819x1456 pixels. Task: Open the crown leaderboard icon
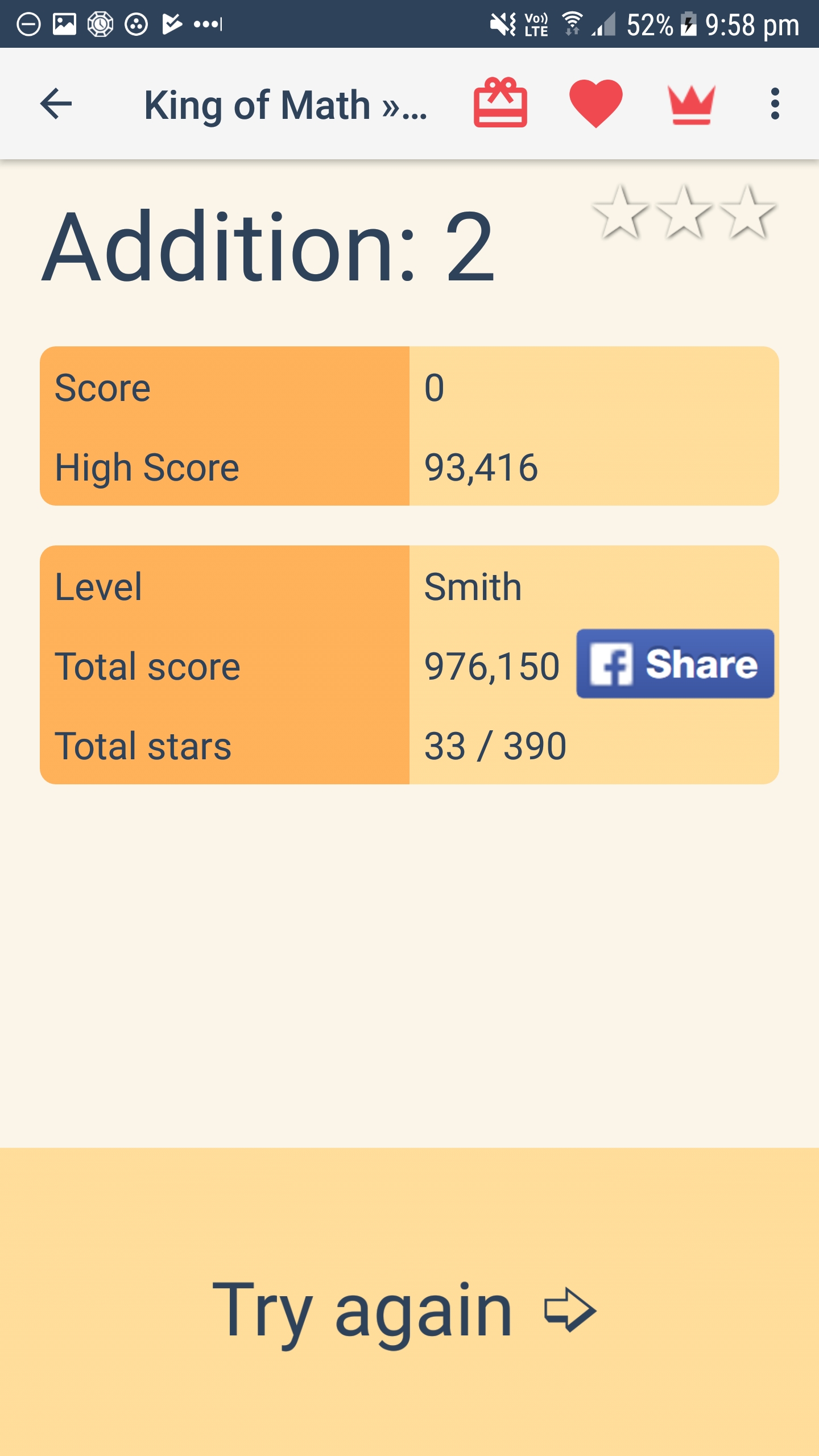pyautogui.click(x=691, y=105)
